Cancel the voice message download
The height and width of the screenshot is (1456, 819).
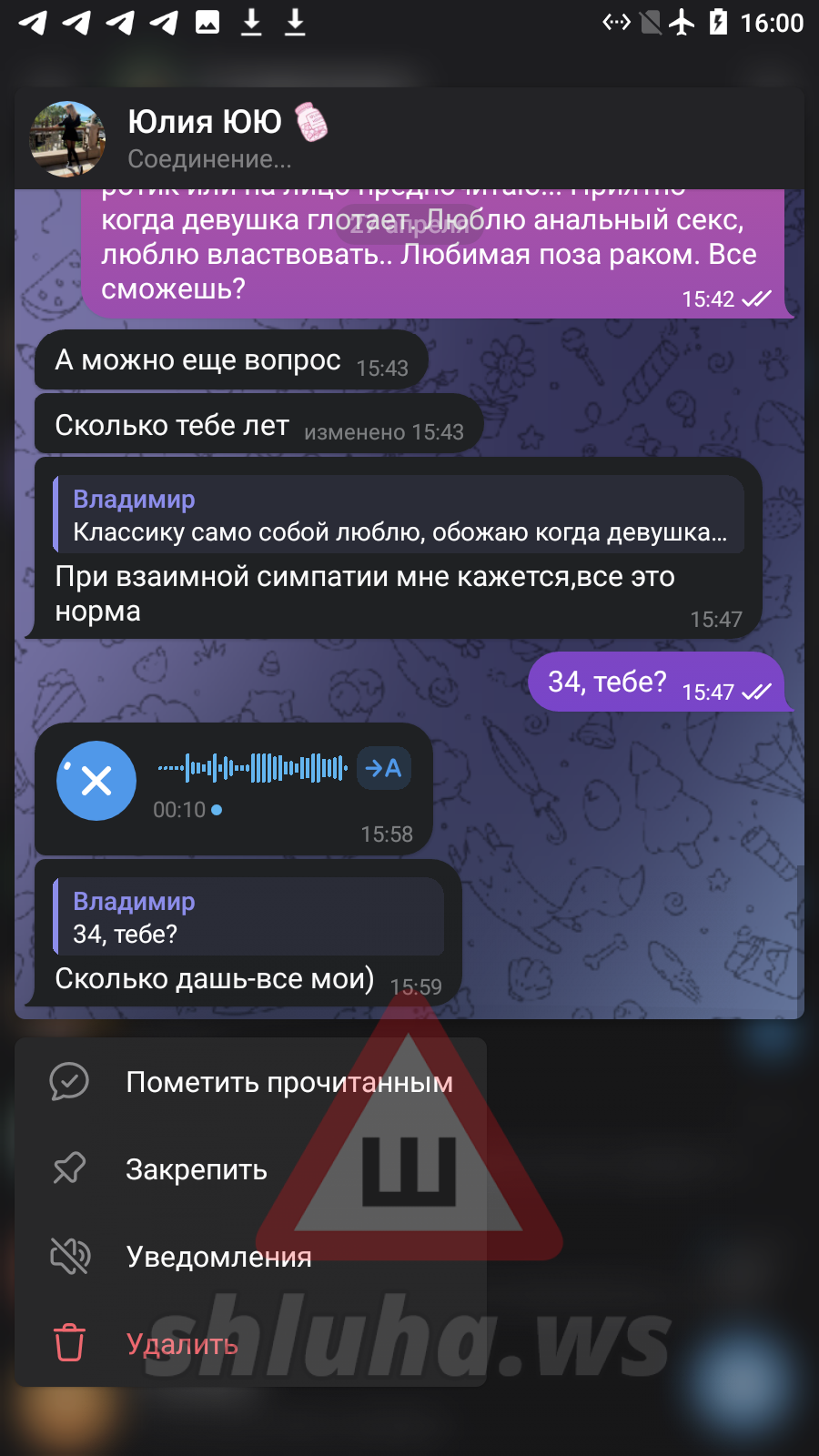pyautogui.click(x=96, y=781)
